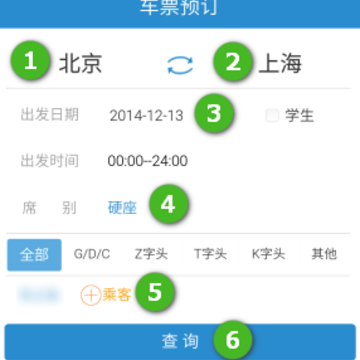Choose seat class 硬座
Viewport: 360px width, 360px height.
tap(122, 208)
